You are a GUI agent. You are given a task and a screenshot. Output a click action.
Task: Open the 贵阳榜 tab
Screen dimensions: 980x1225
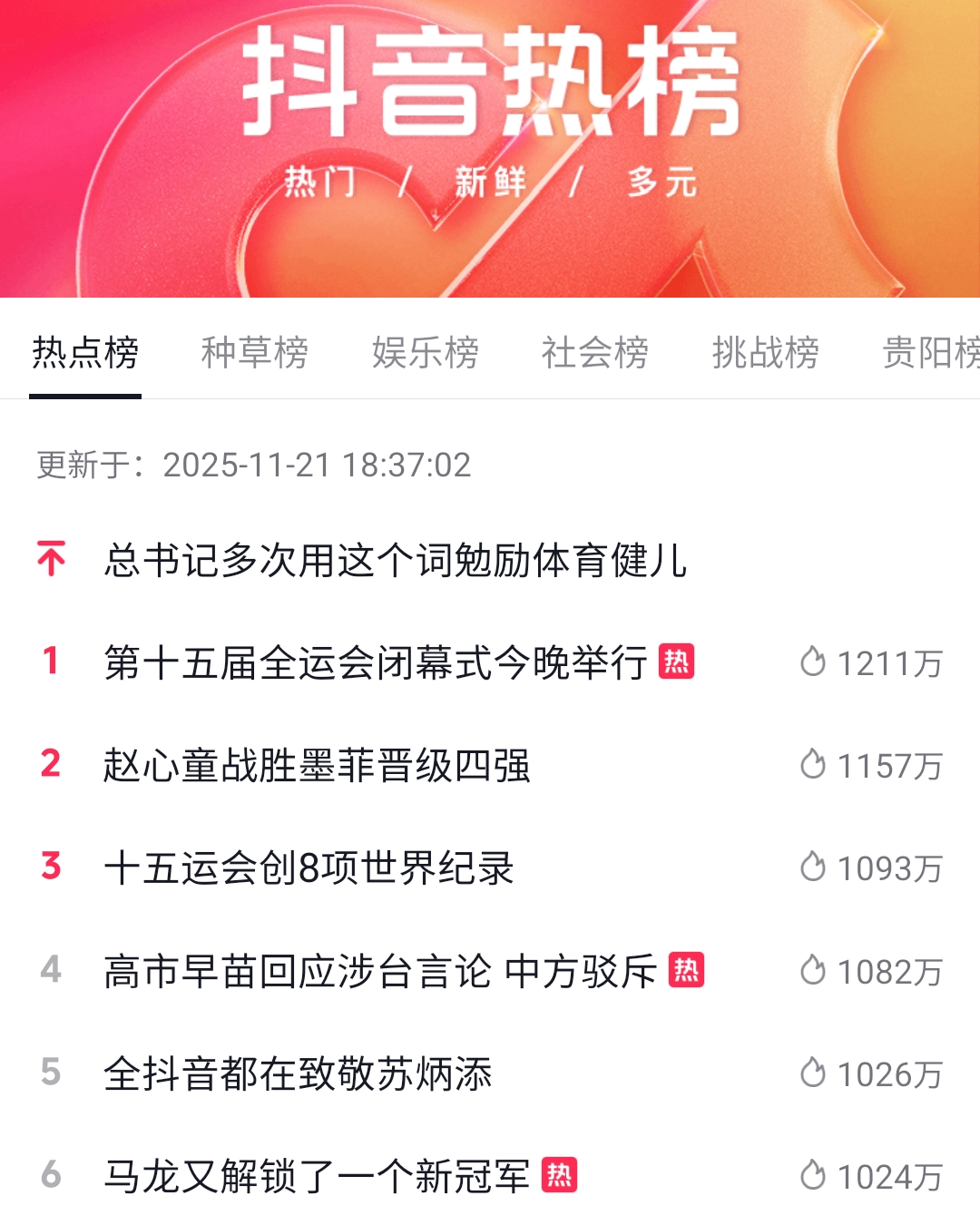click(930, 353)
